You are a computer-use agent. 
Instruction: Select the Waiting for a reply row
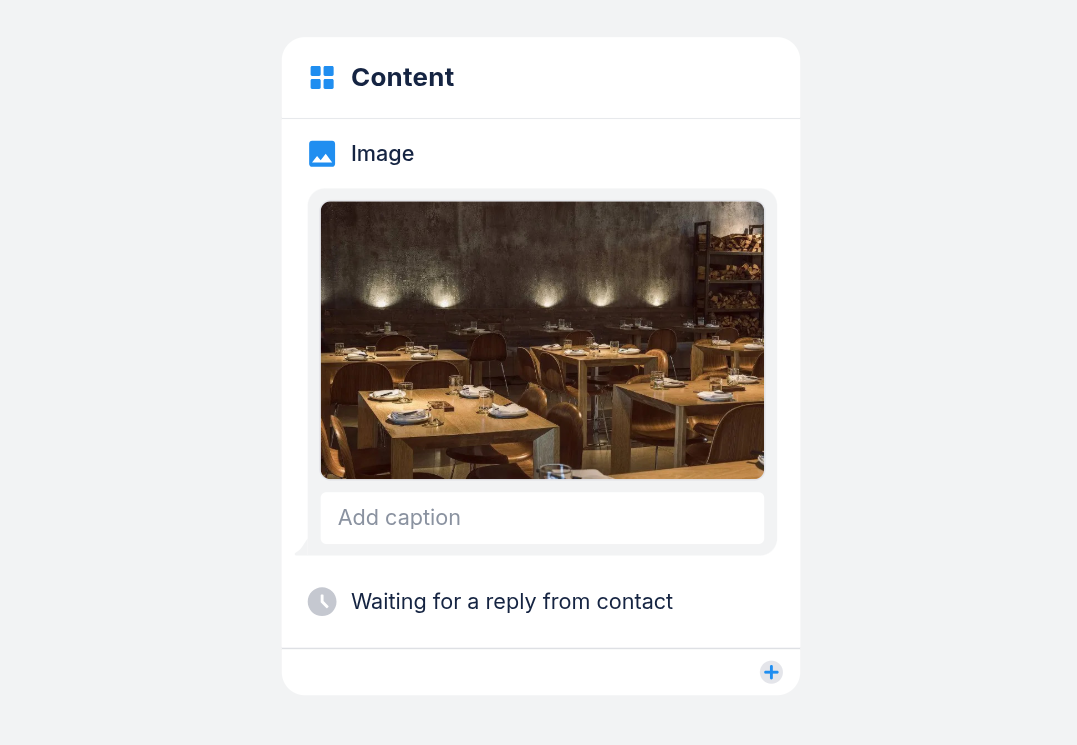coord(511,601)
